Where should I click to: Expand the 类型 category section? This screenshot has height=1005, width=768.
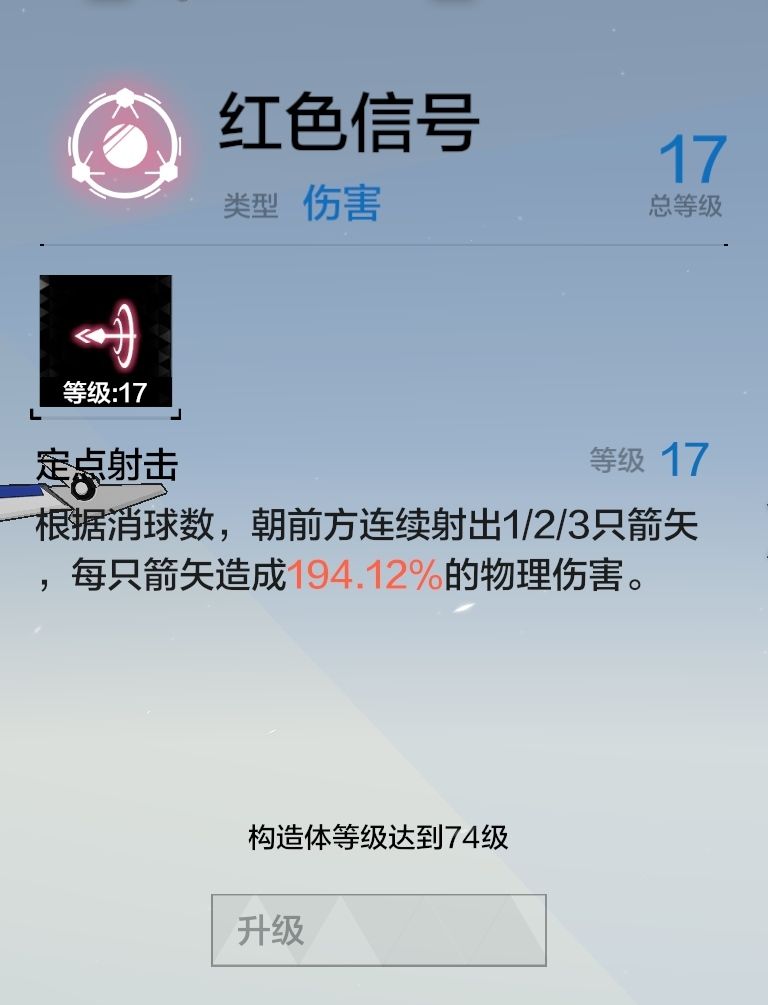click(x=252, y=203)
